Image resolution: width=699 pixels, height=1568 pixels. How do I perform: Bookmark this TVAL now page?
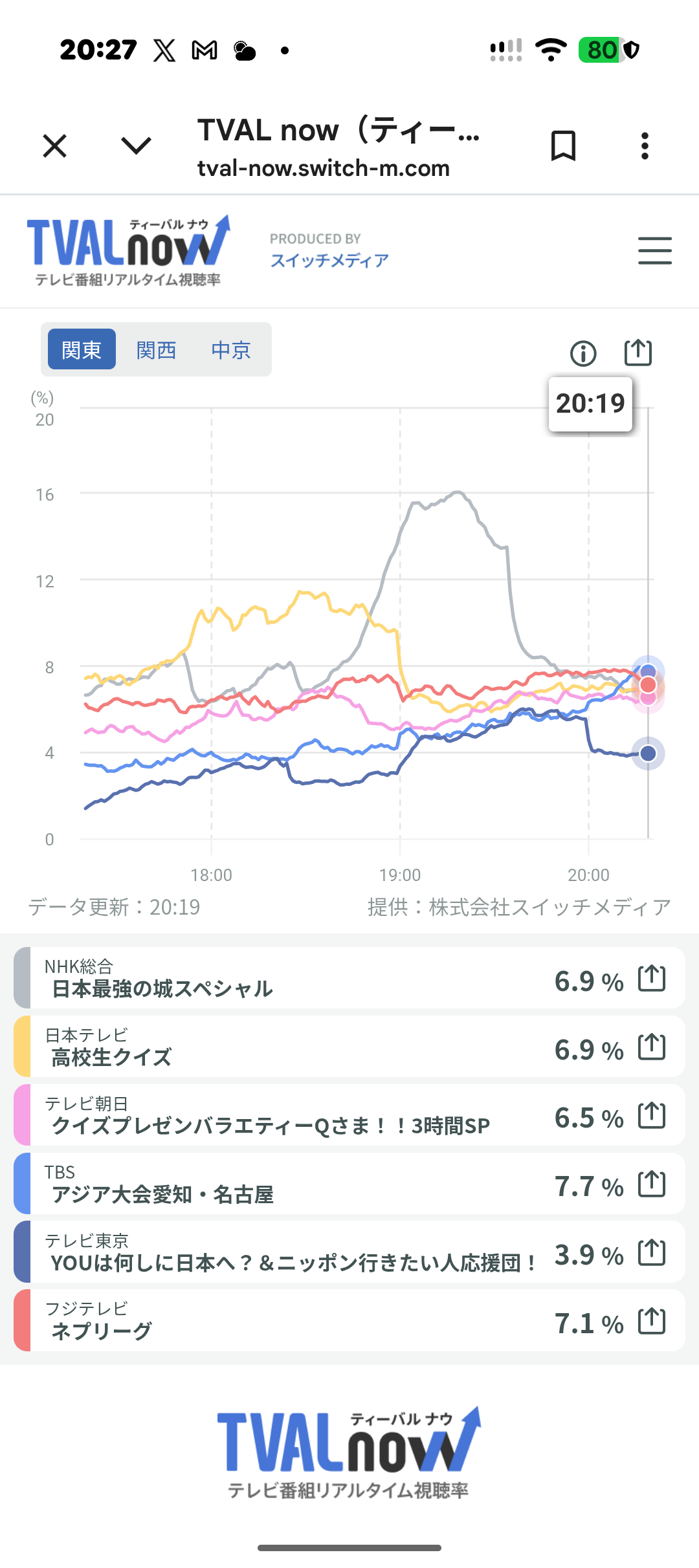(563, 146)
